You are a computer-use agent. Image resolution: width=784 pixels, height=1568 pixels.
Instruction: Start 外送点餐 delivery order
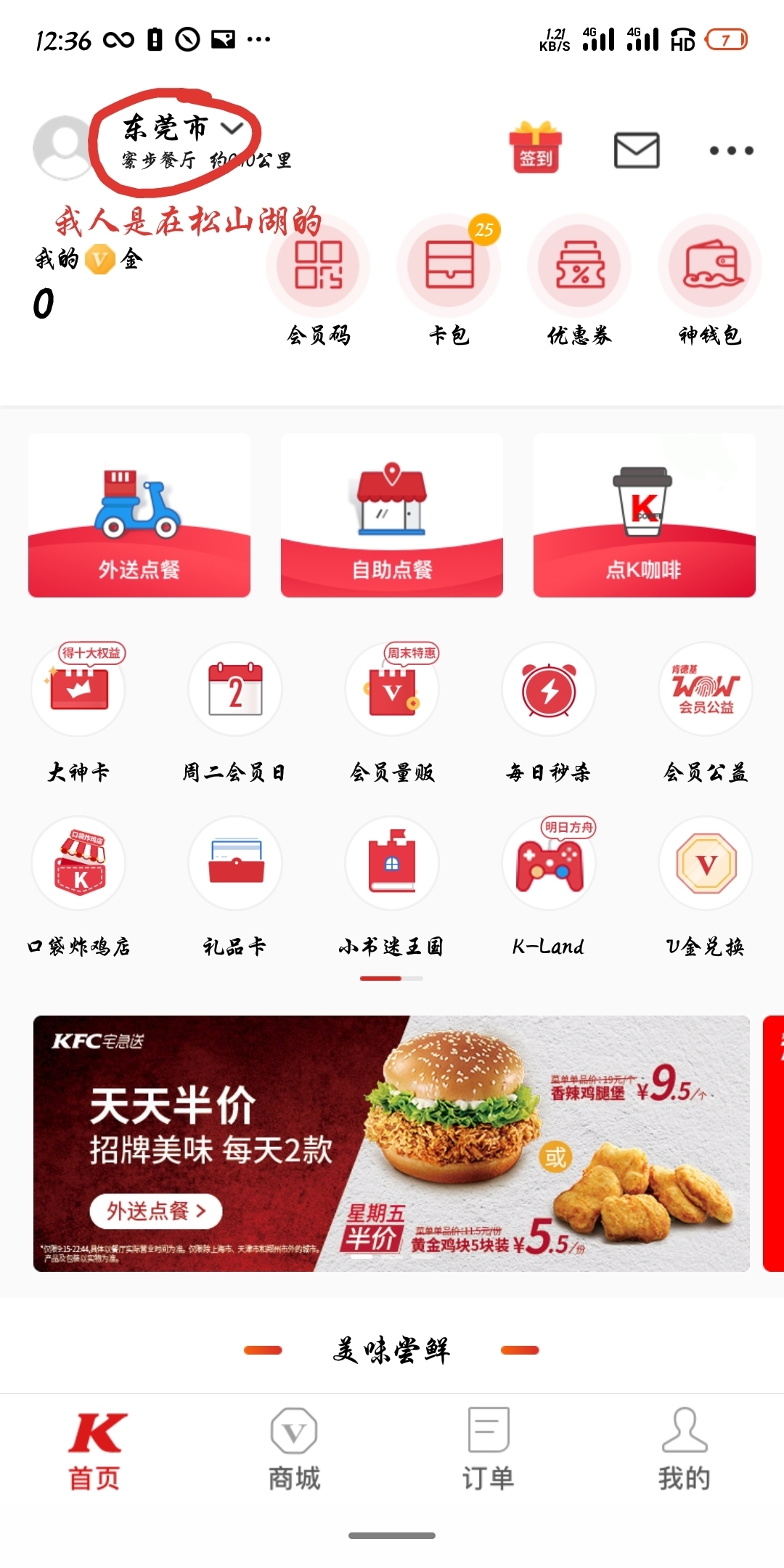[x=139, y=515]
